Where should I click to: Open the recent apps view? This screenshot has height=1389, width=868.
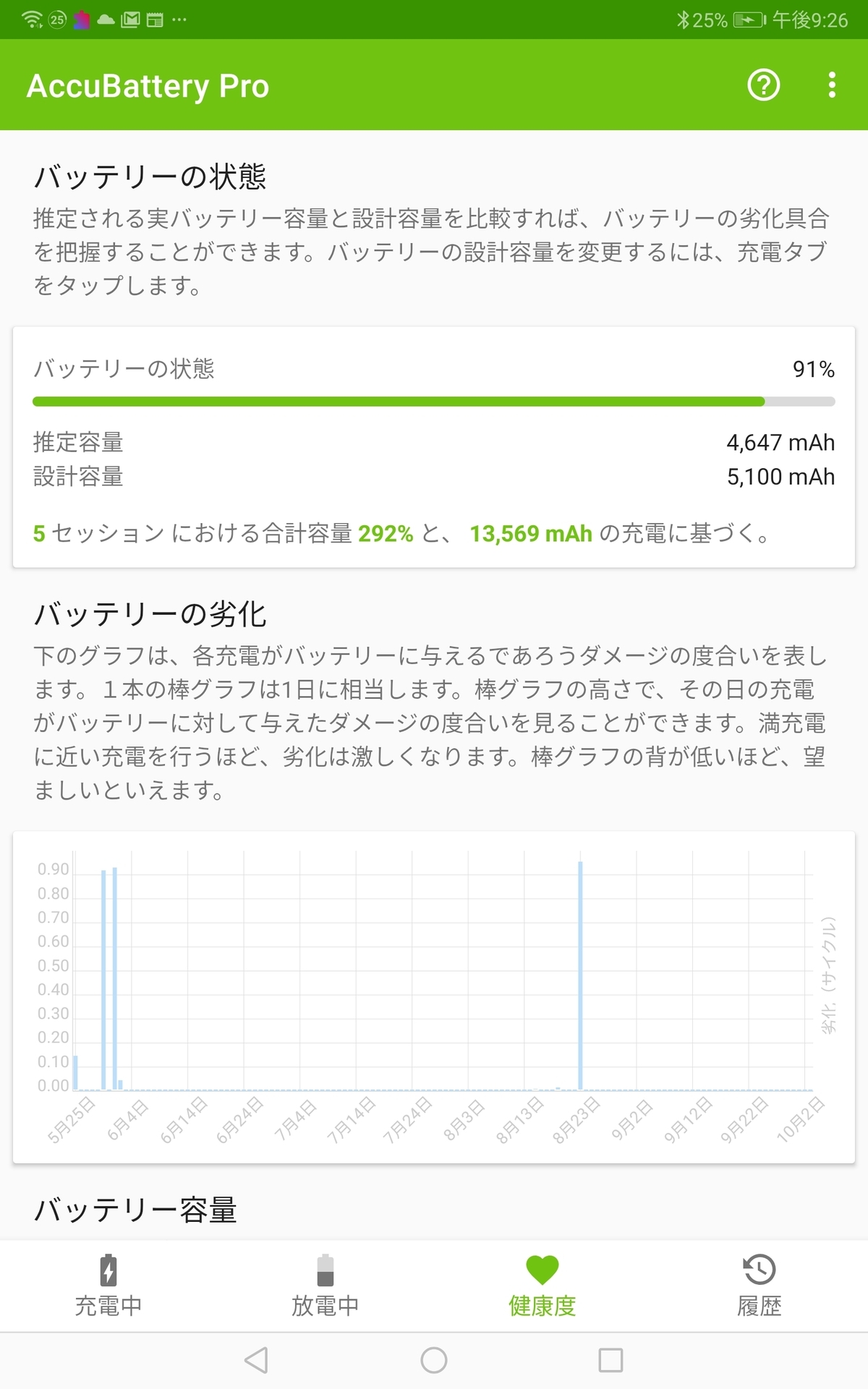(x=611, y=1360)
